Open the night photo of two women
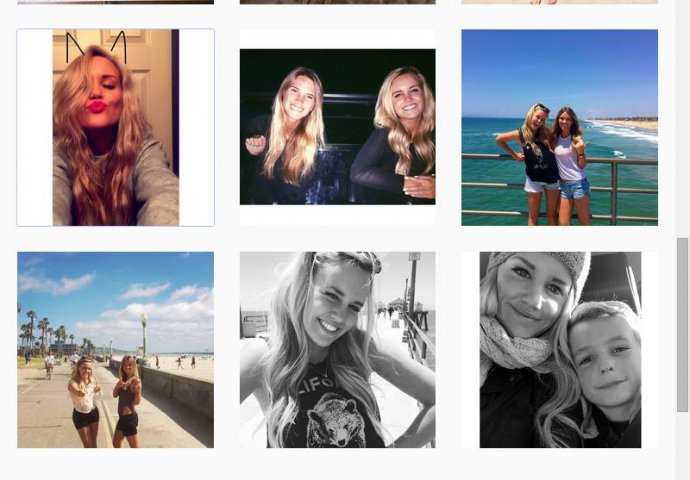 (337, 127)
